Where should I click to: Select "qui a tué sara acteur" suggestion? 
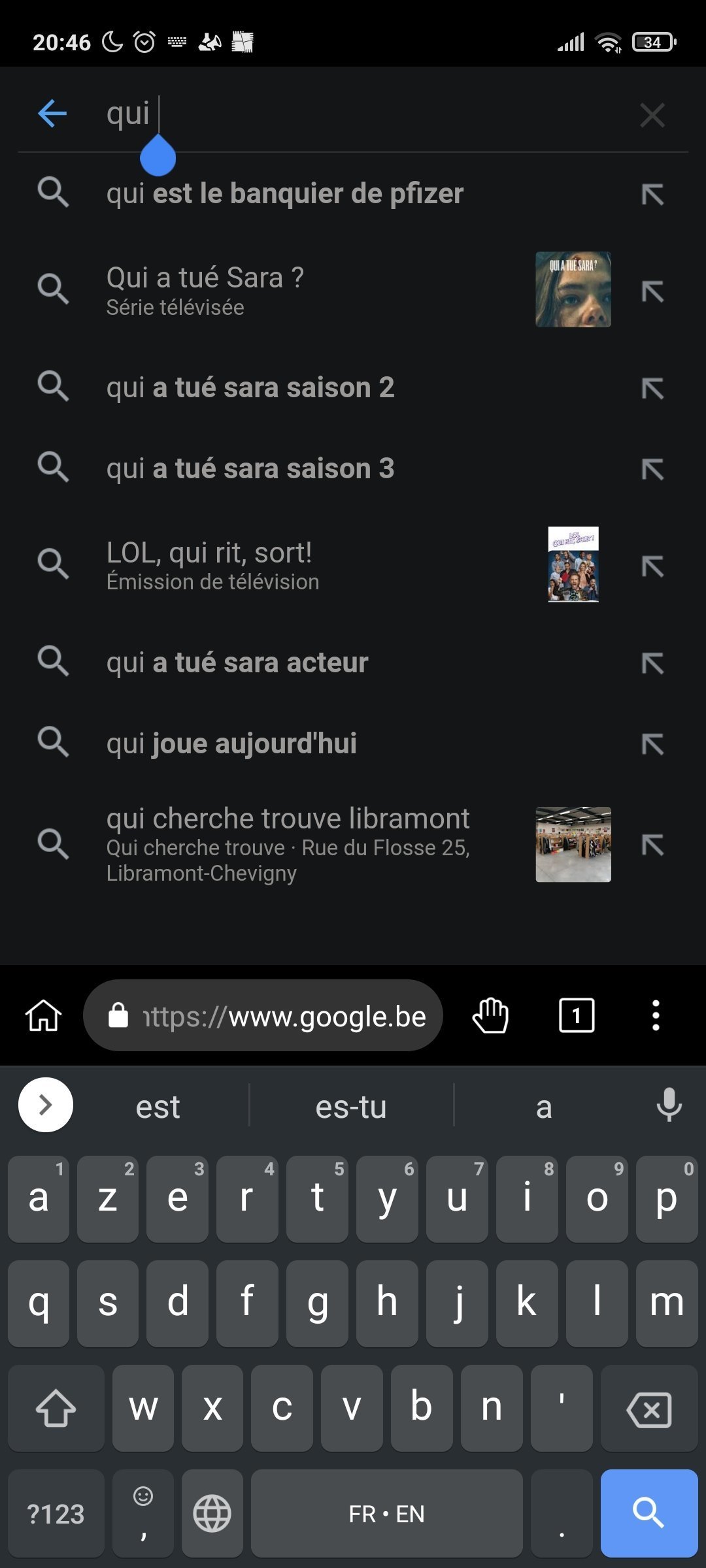coord(353,662)
